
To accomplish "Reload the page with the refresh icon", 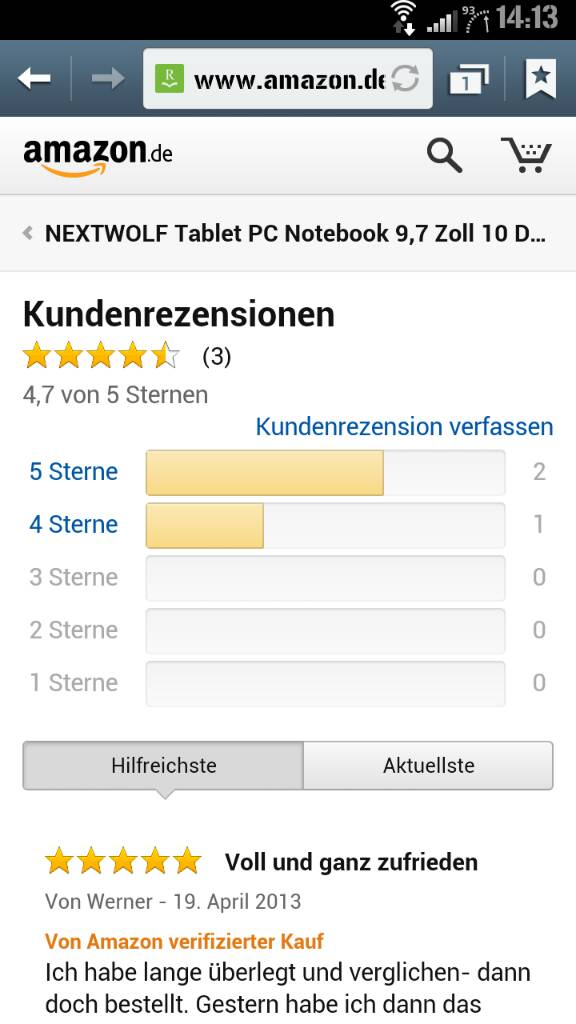I will (x=405, y=79).
